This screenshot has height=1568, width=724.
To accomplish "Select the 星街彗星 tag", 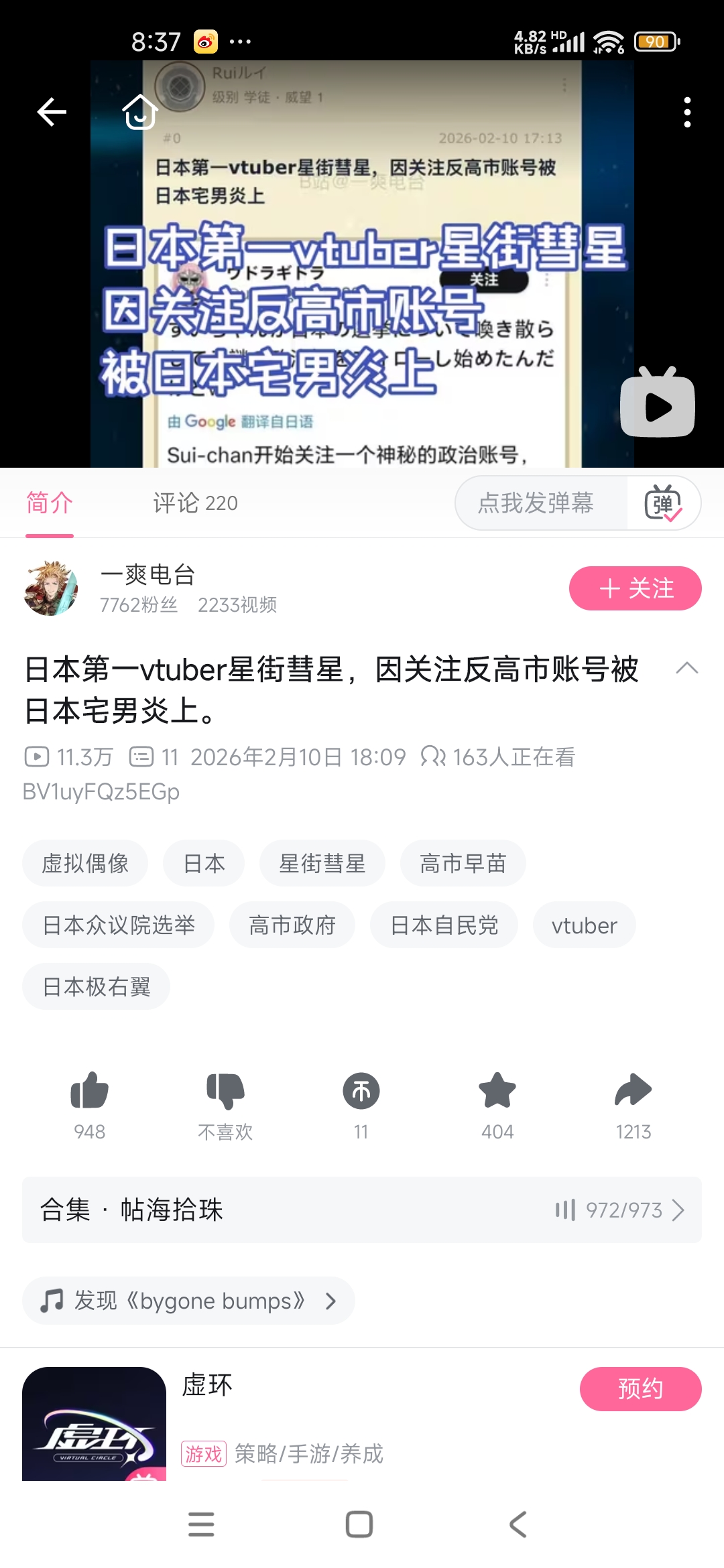I will click(x=322, y=863).
